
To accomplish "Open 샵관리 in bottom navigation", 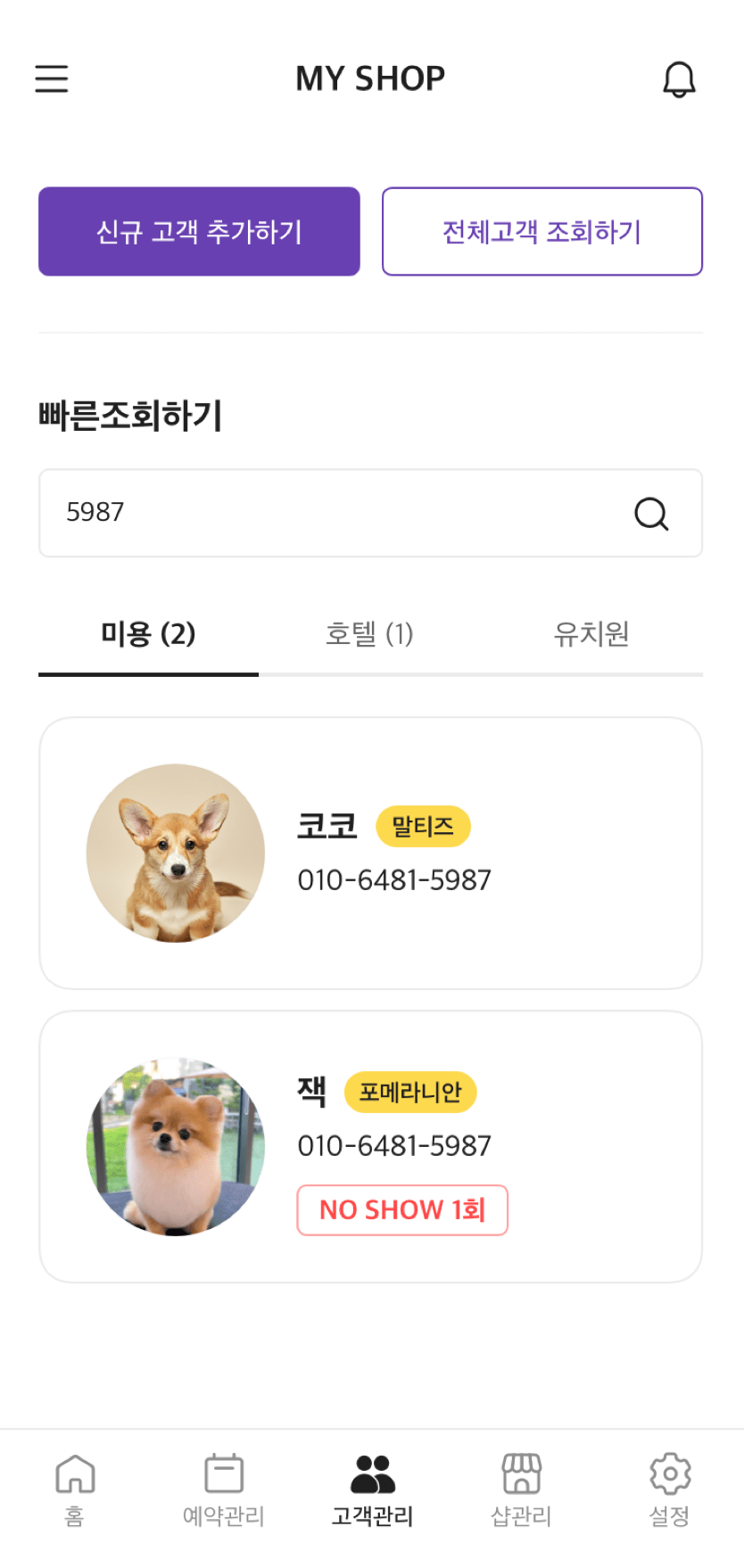I will pos(522,1491).
